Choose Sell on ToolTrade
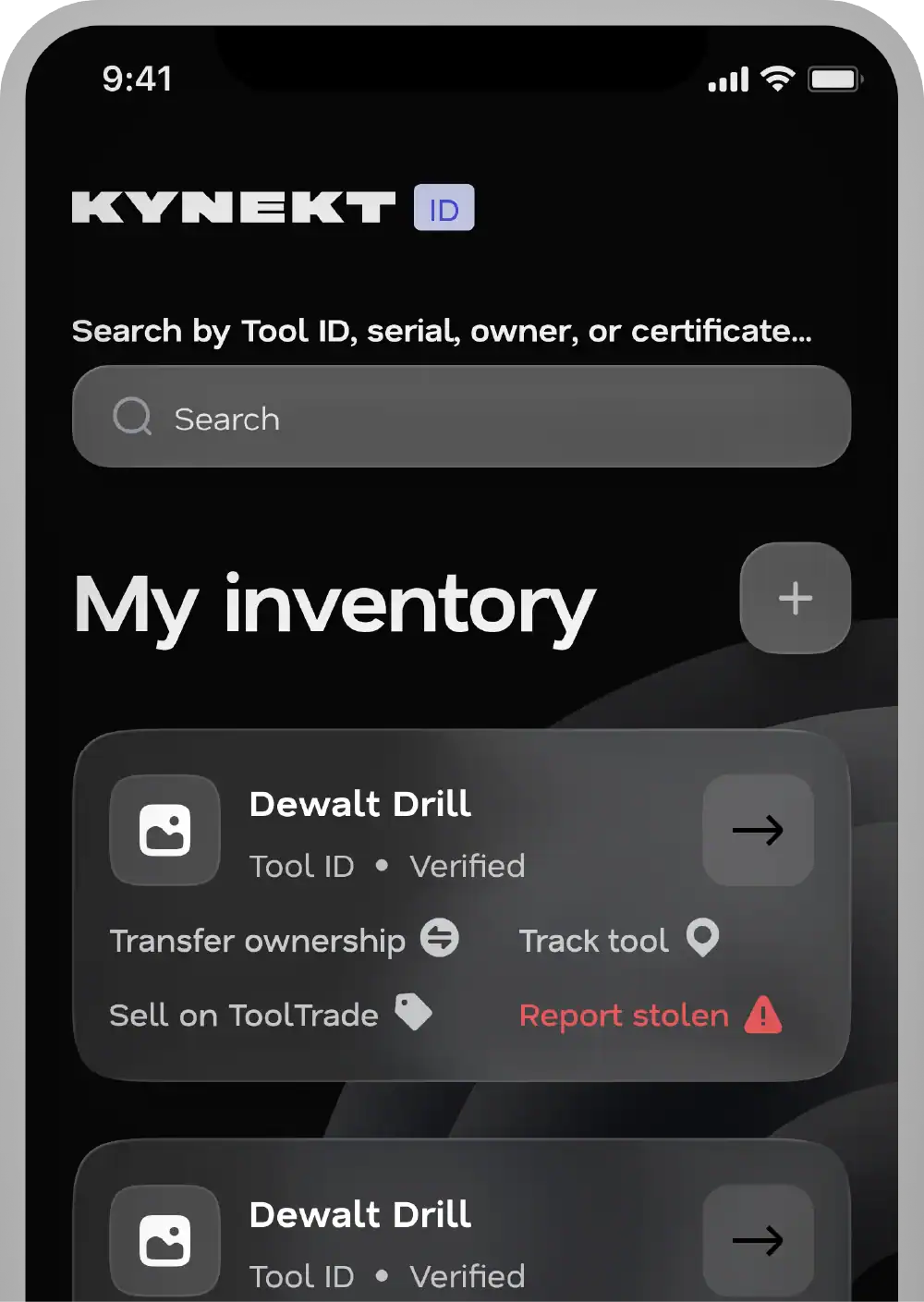This screenshot has height=1302, width=924. [270, 1015]
